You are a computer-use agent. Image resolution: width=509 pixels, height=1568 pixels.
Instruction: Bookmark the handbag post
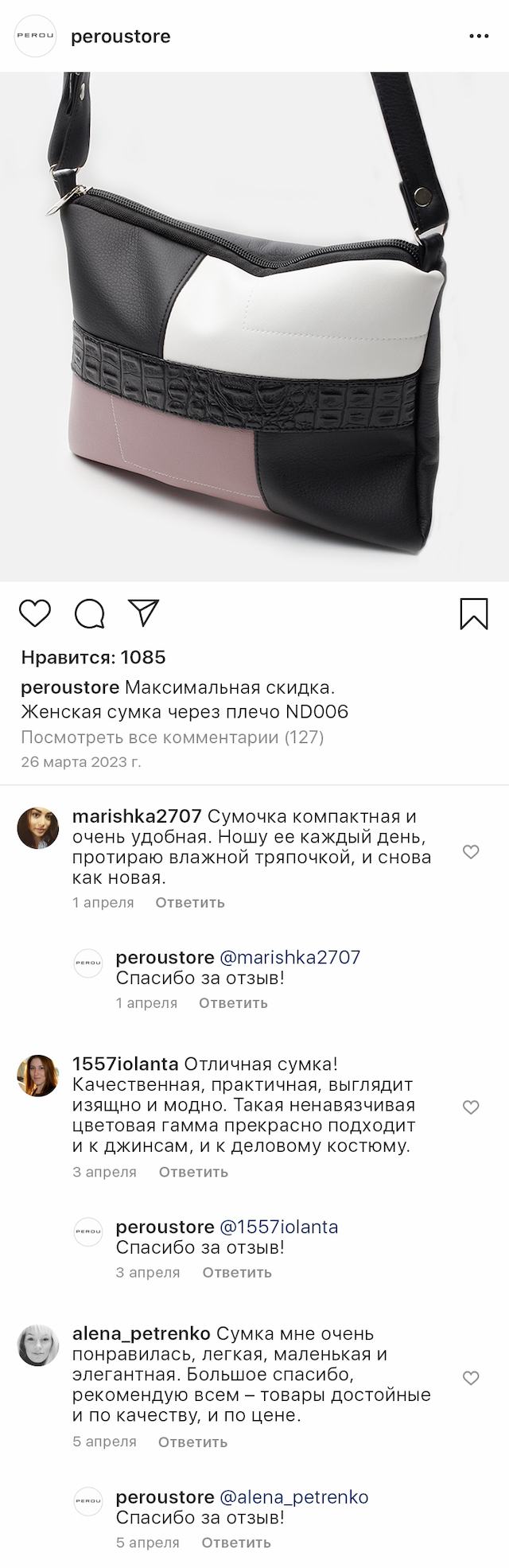point(474,613)
